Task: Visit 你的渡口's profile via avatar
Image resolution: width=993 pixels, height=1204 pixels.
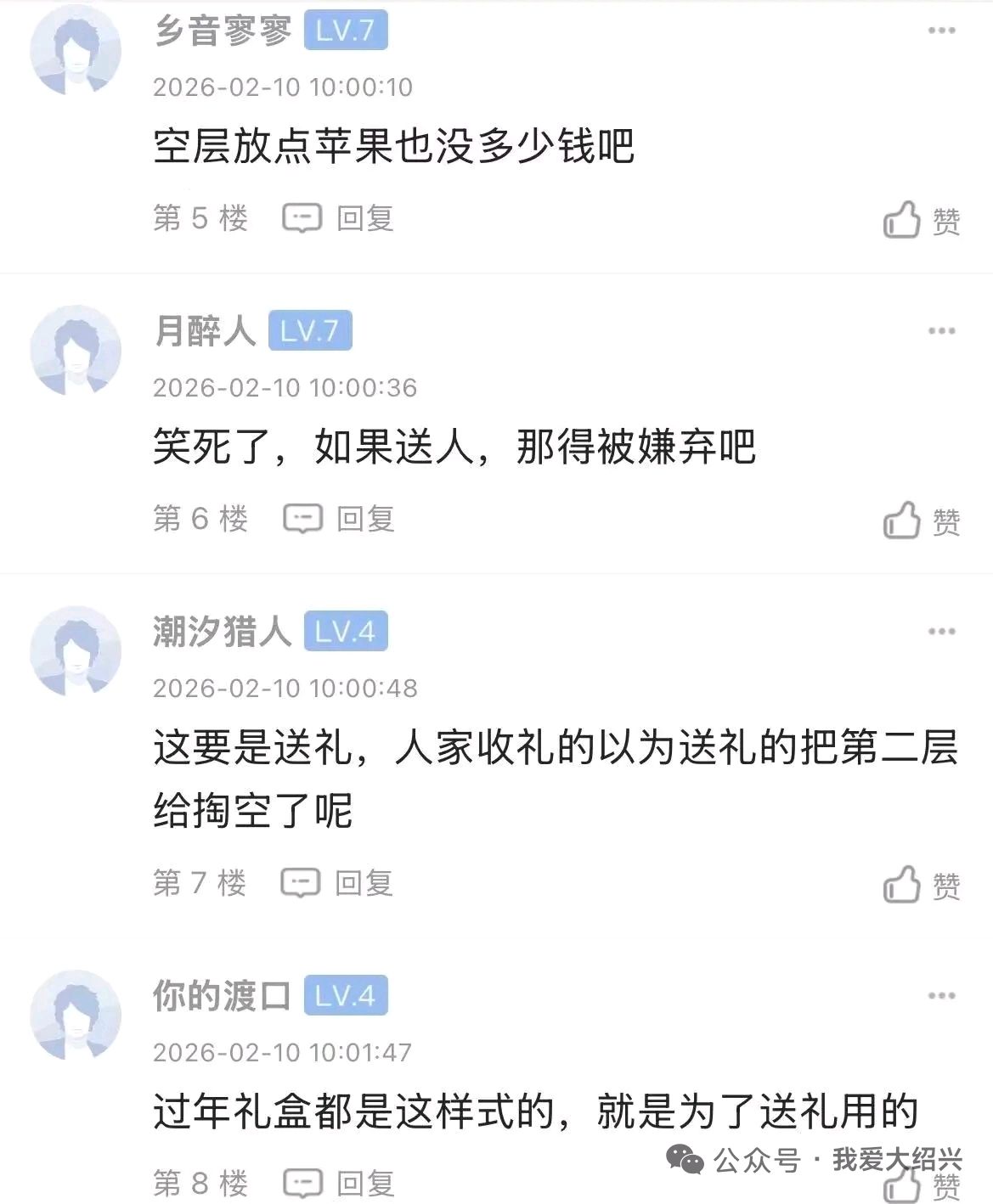Action: (76, 1016)
